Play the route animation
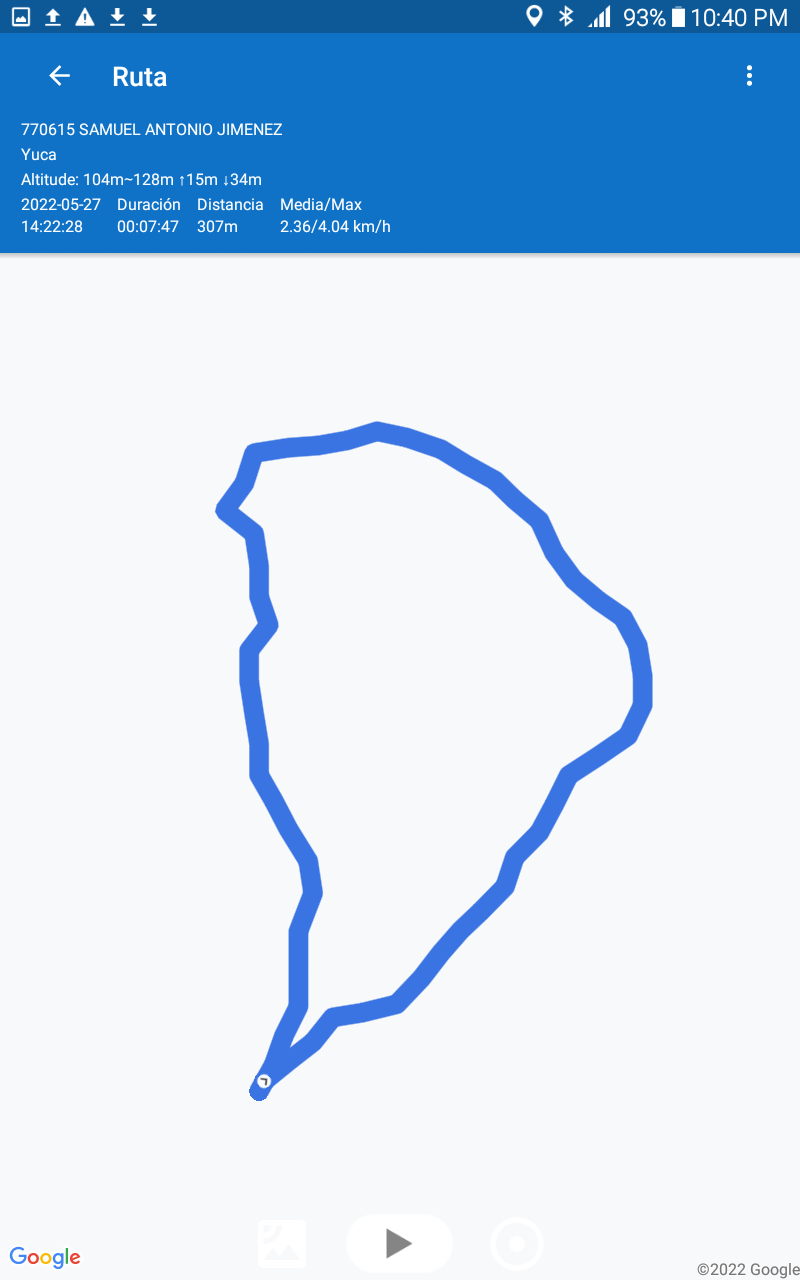 [399, 1243]
